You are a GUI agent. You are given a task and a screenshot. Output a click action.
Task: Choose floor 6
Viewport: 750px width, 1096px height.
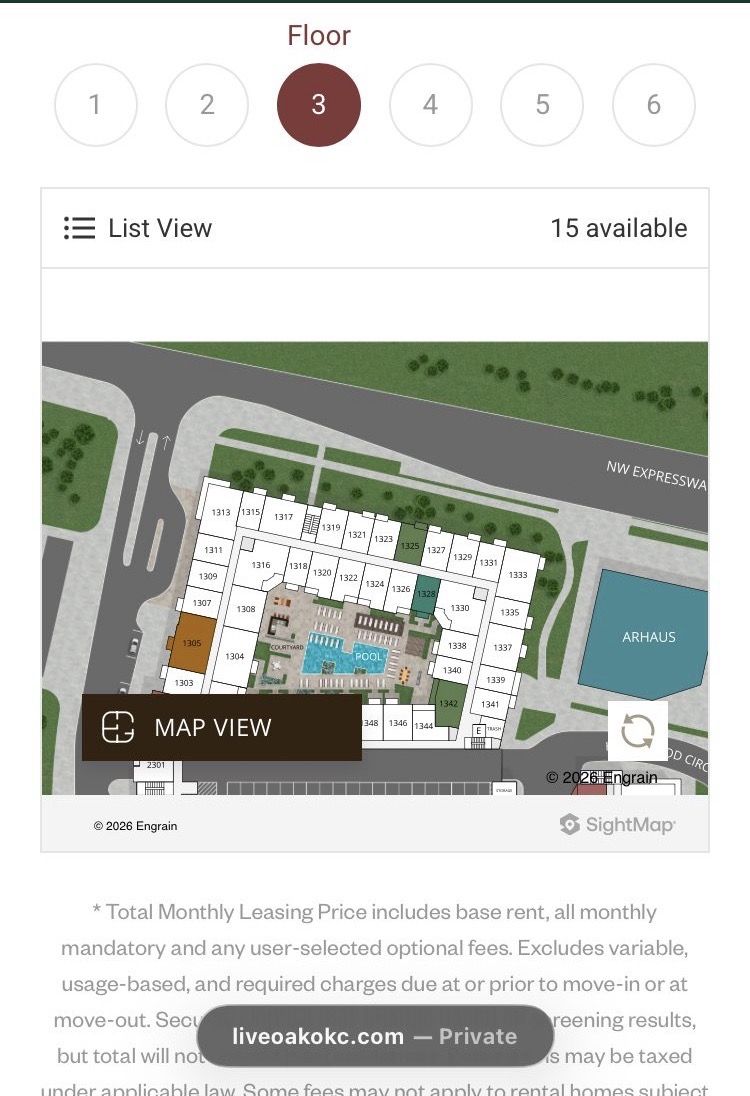pos(653,105)
